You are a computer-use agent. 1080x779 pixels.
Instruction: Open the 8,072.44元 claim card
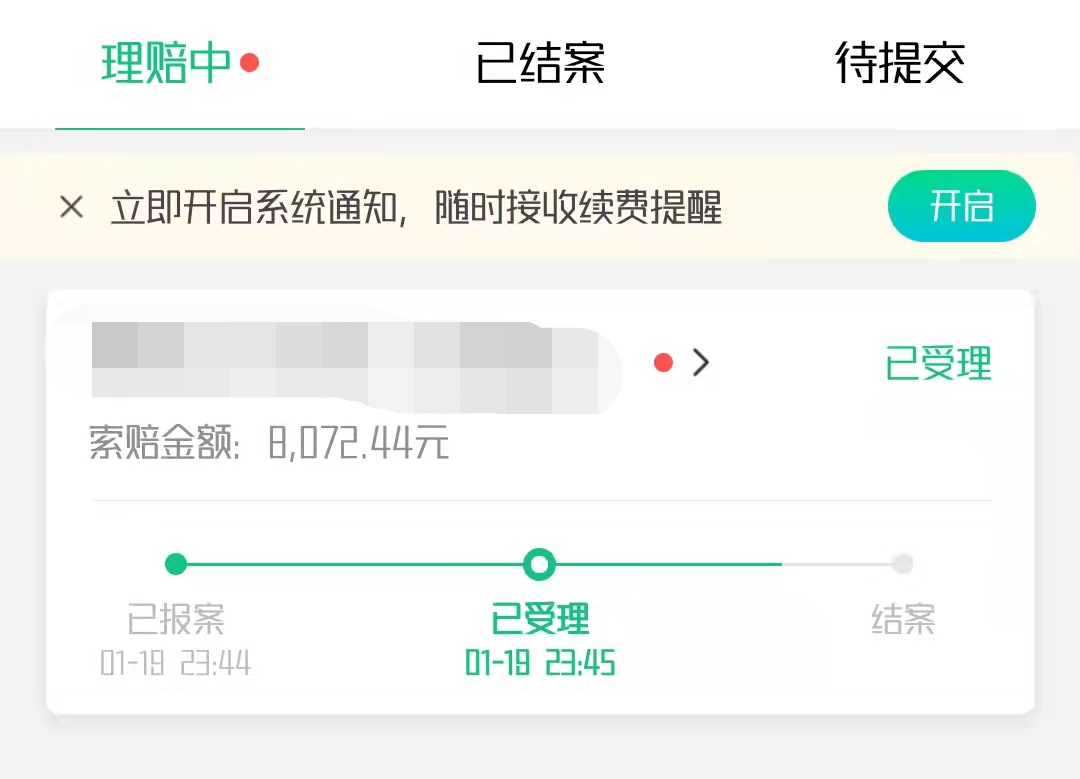pyautogui.click(x=540, y=503)
